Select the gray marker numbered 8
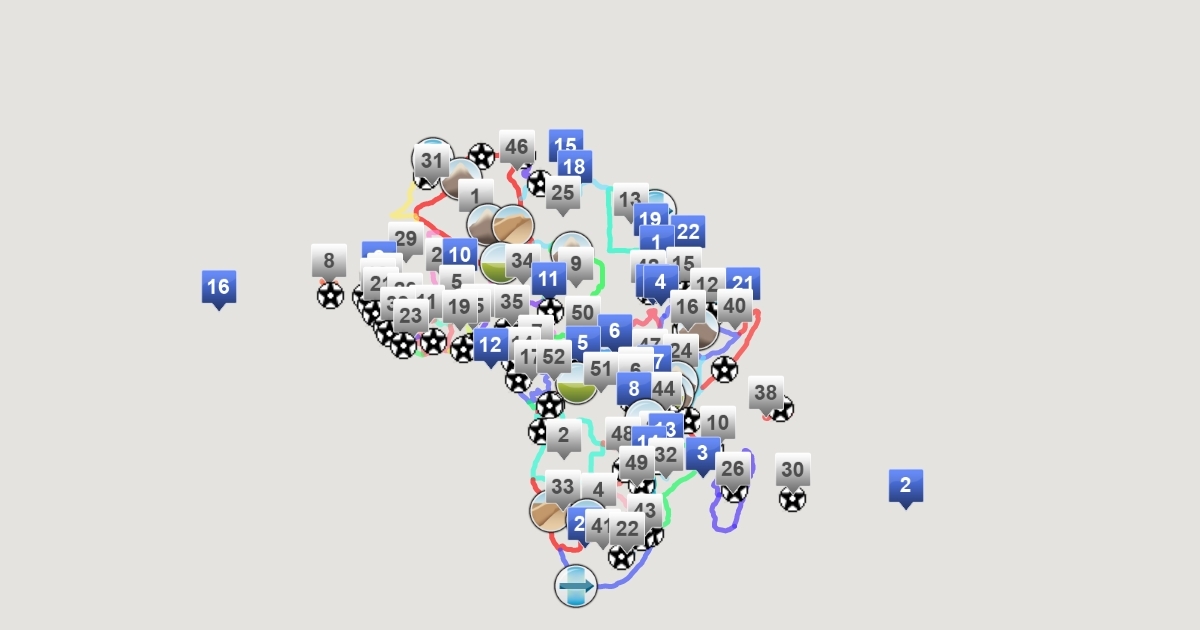Viewport: 1200px width, 630px height. click(329, 262)
